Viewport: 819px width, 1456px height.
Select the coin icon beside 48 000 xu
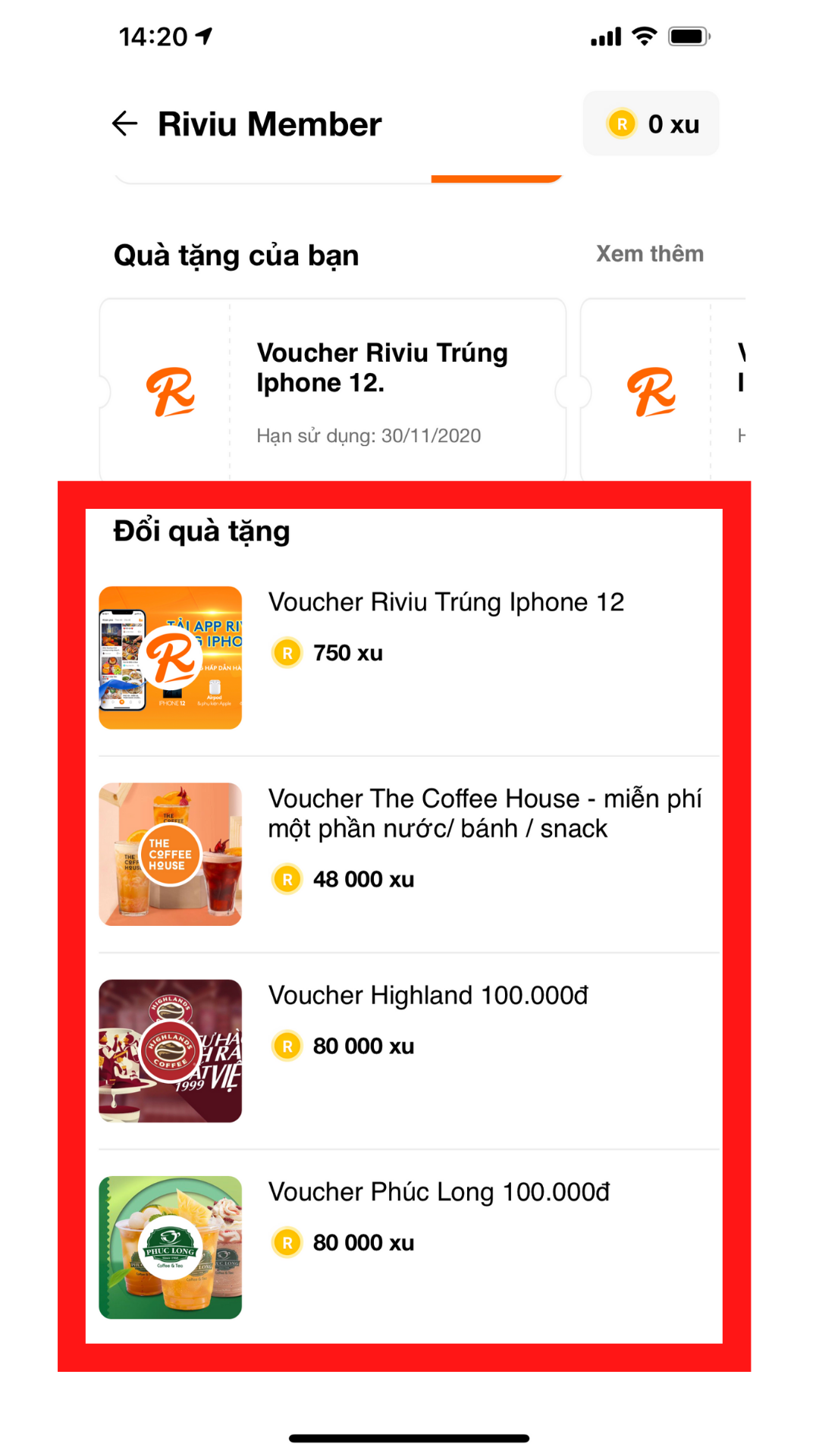click(287, 879)
